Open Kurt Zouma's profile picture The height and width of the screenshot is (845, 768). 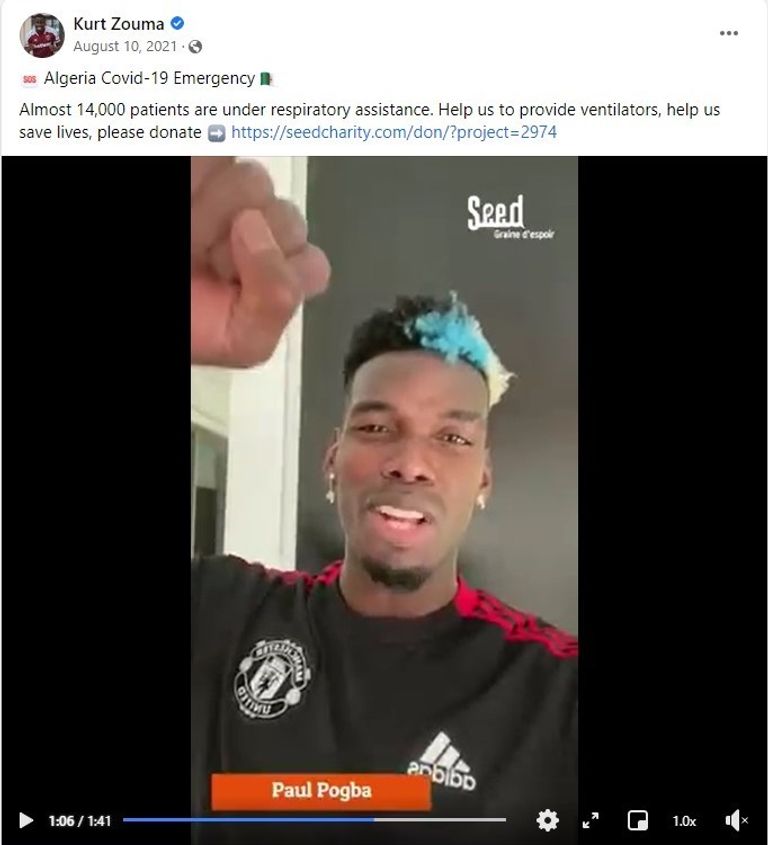pyautogui.click(x=41, y=35)
